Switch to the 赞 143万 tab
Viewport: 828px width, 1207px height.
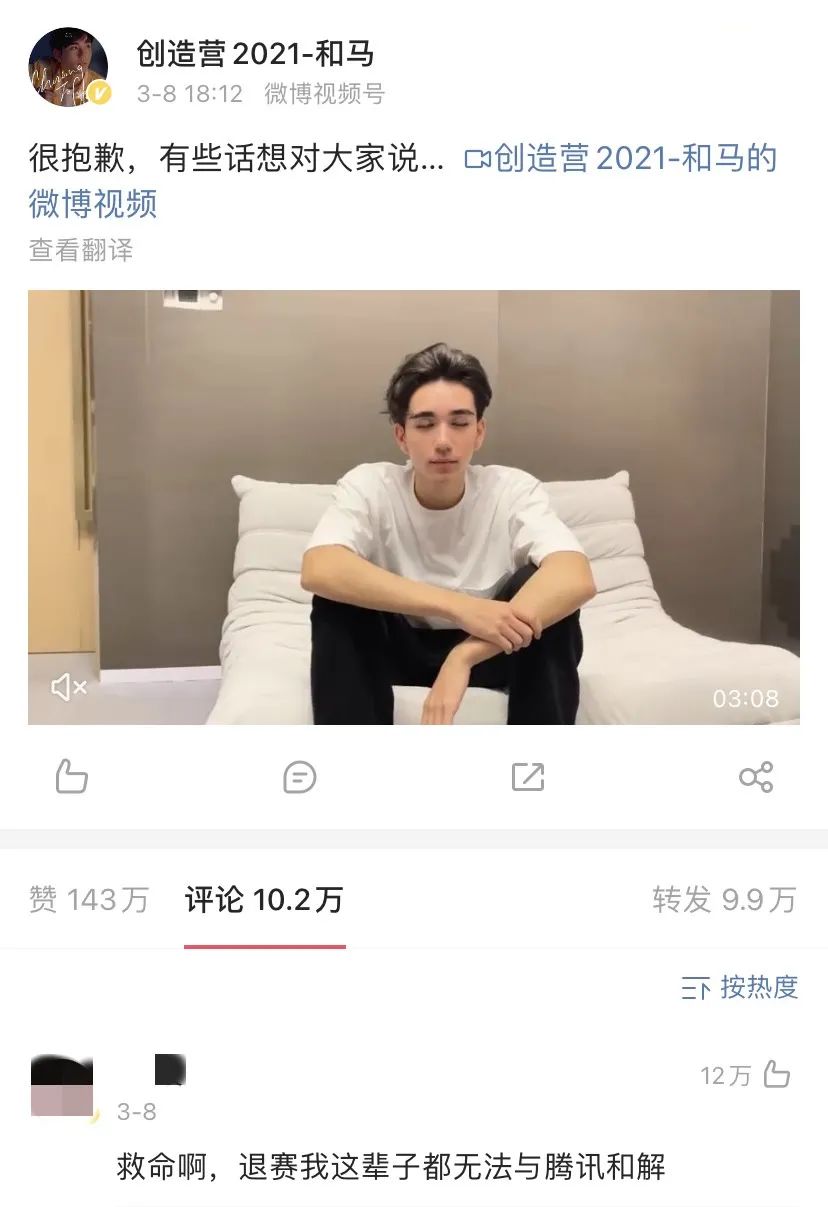(x=89, y=900)
